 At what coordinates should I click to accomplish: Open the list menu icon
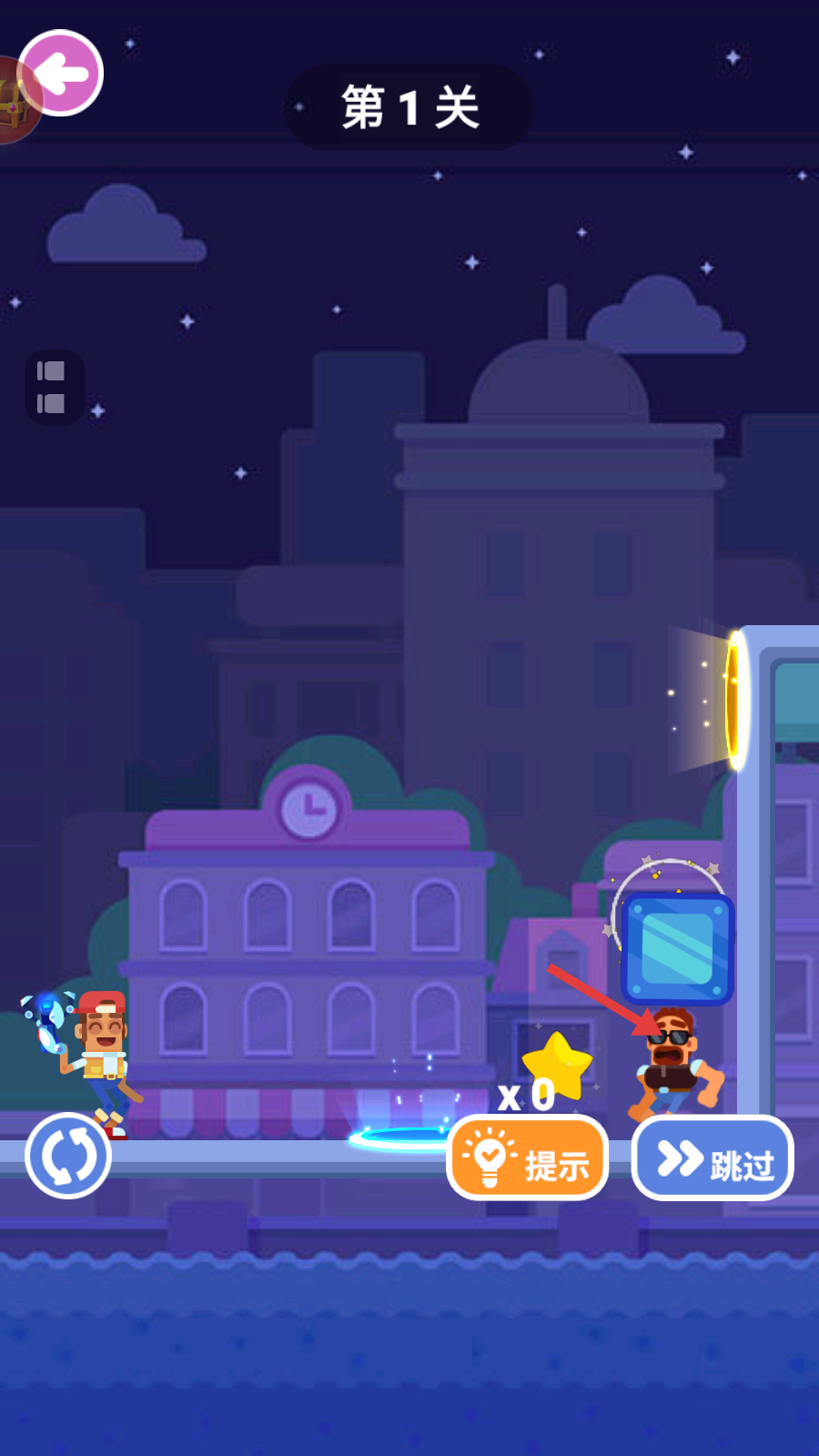53,388
